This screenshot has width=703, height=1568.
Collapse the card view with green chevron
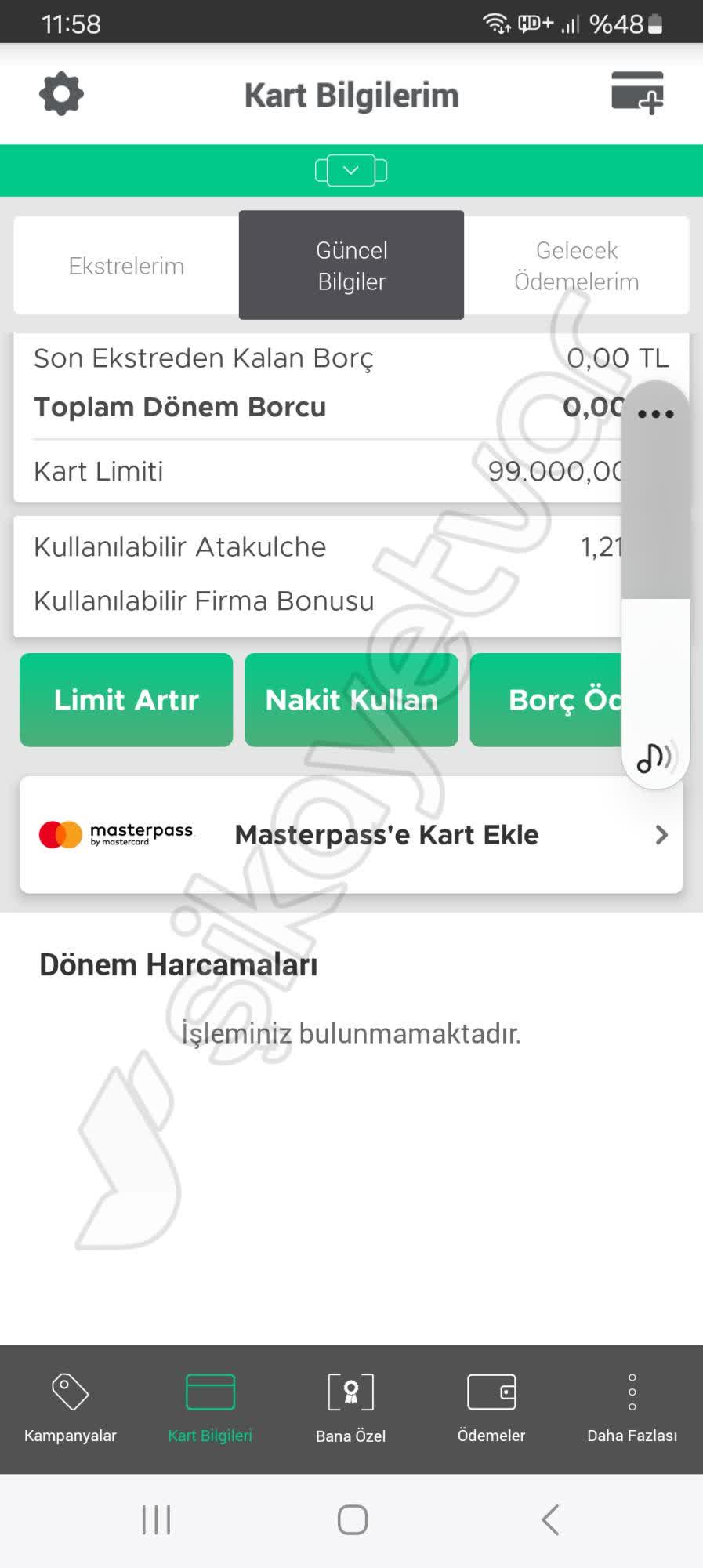(351, 169)
